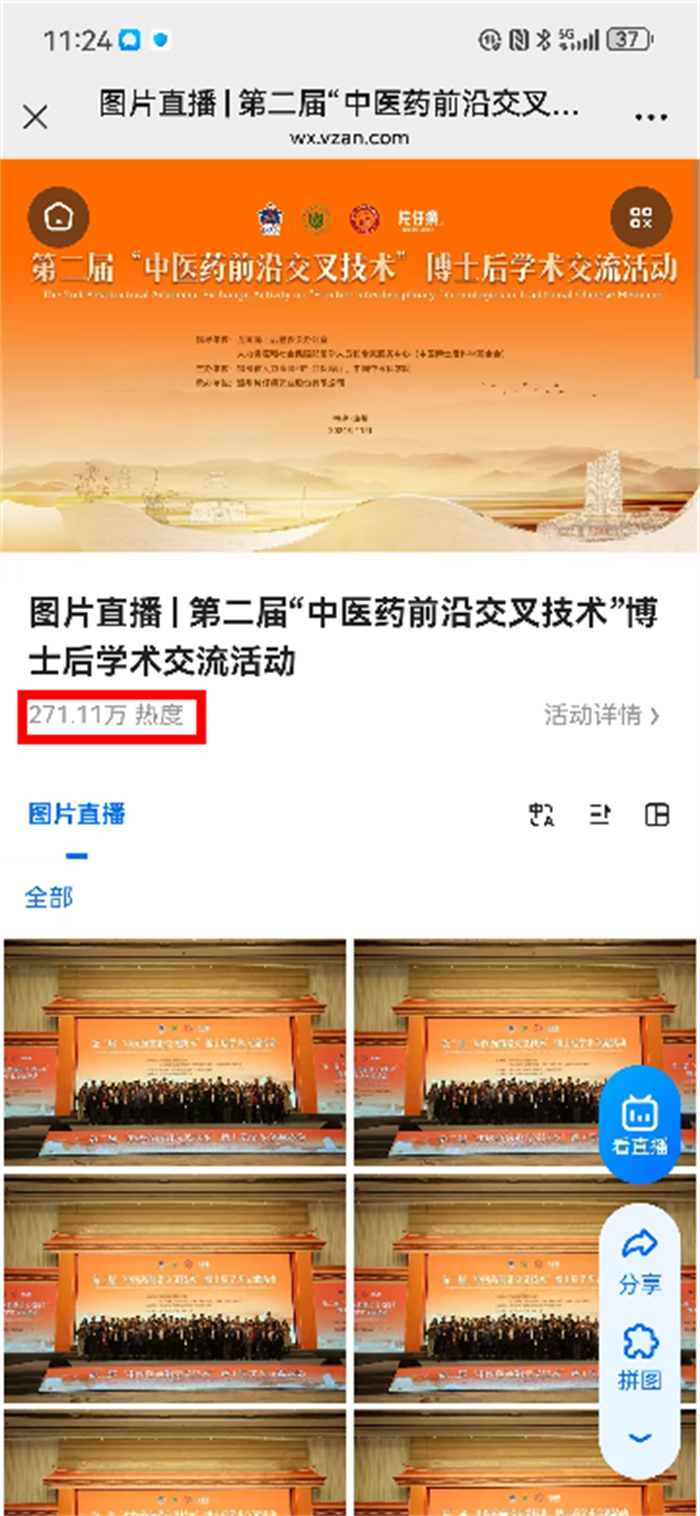Share this photo live page via 分享
This screenshot has width=700, height=1516.
pos(639,1262)
